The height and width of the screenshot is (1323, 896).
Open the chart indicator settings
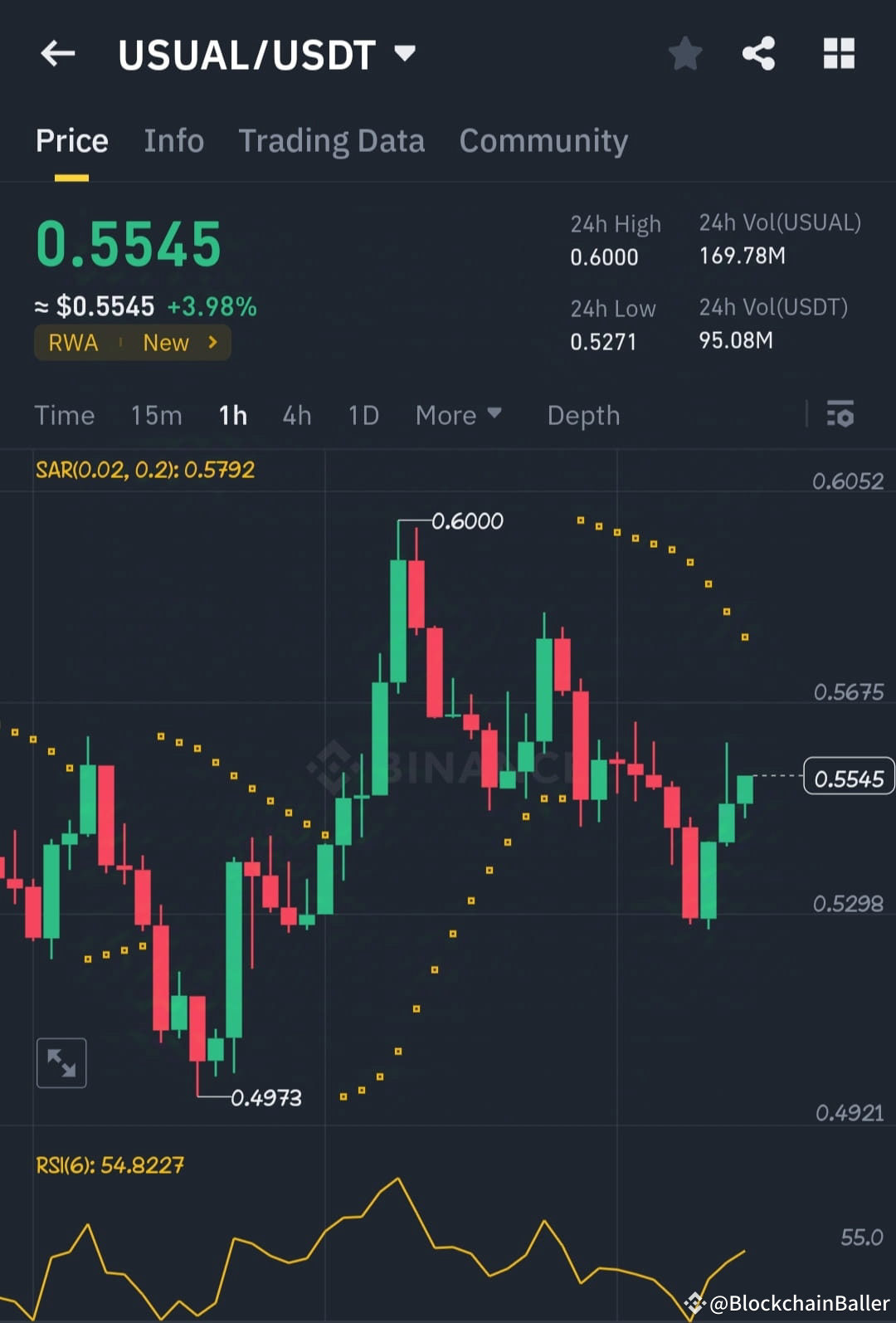(x=840, y=413)
